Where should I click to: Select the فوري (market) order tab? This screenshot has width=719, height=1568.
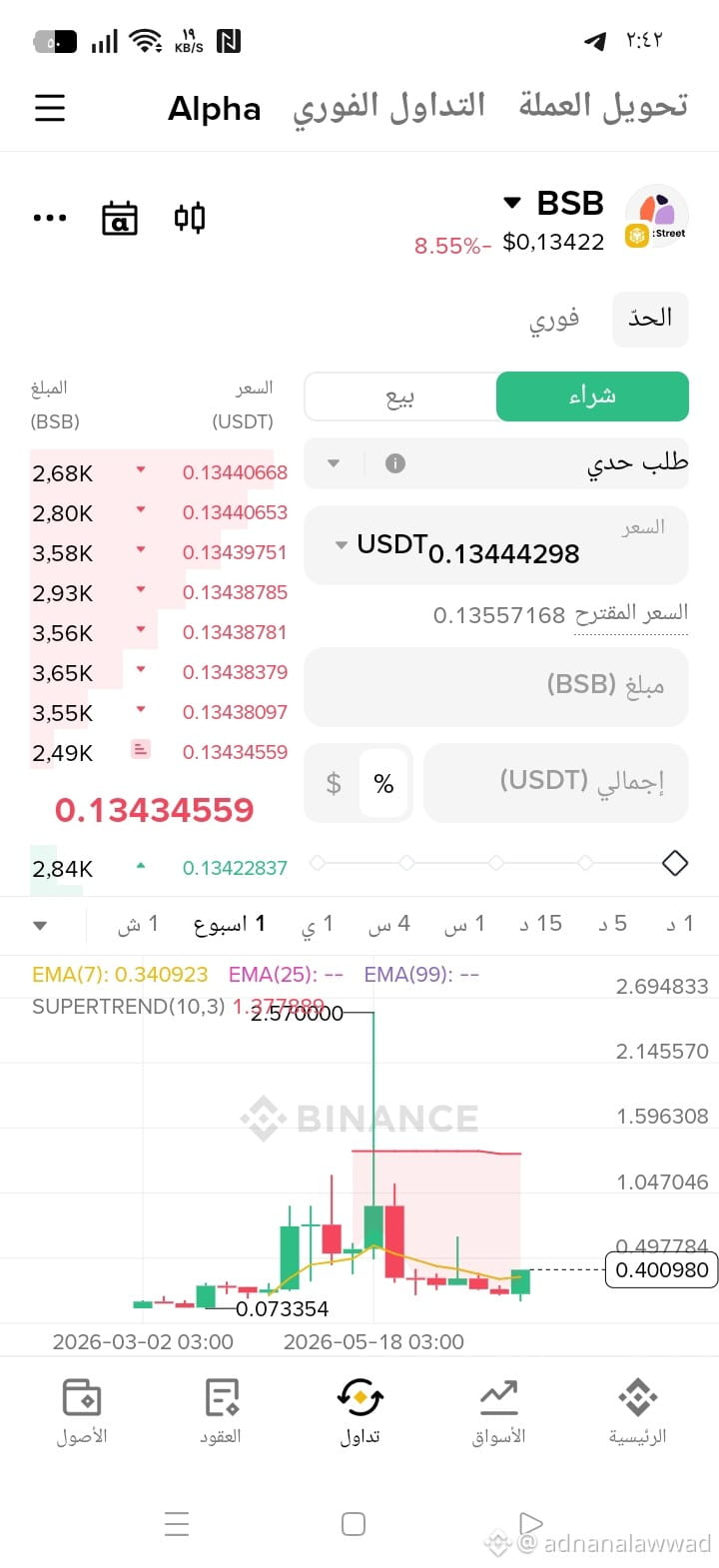(x=554, y=320)
